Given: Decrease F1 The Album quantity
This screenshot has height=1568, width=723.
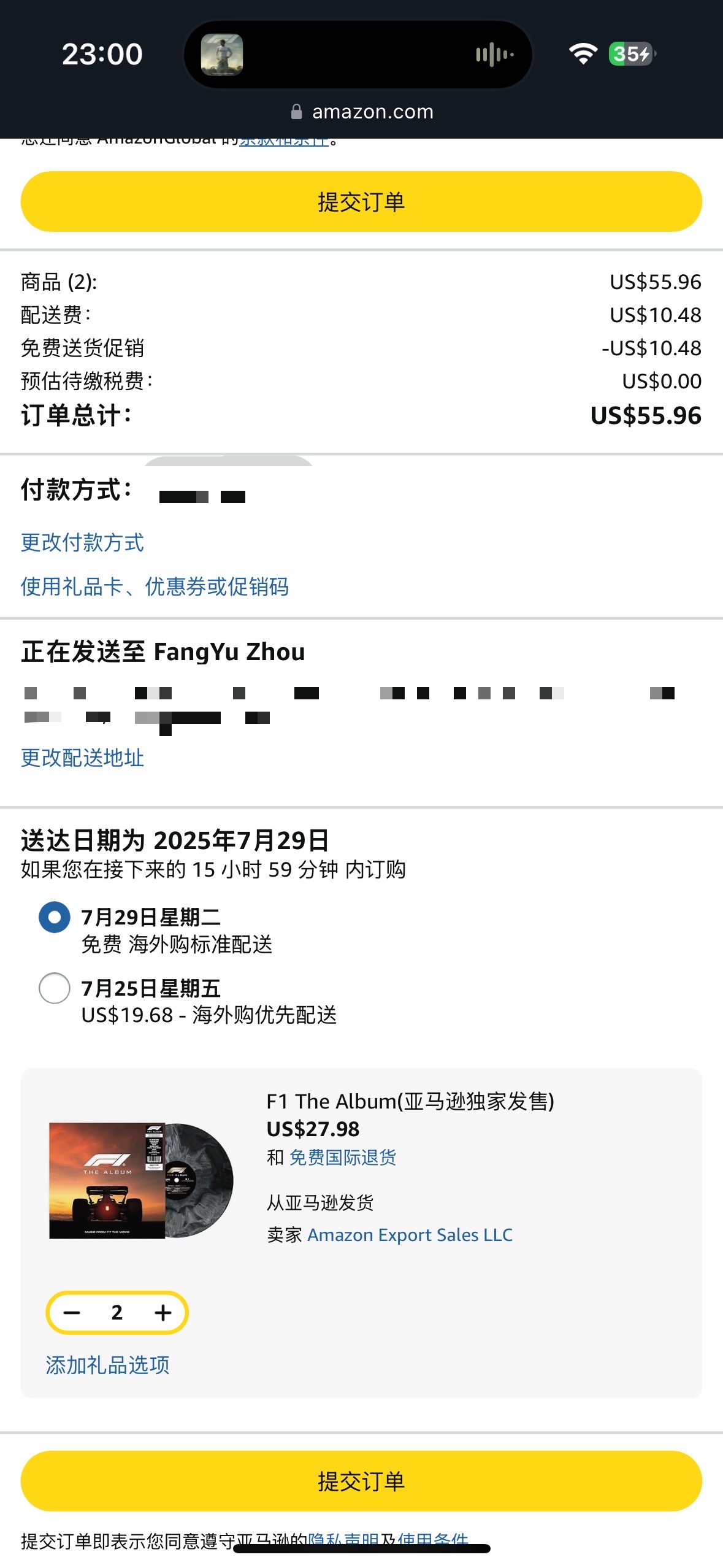Looking at the screenshot, I should pyautogui.click(x=72, y=1313).
